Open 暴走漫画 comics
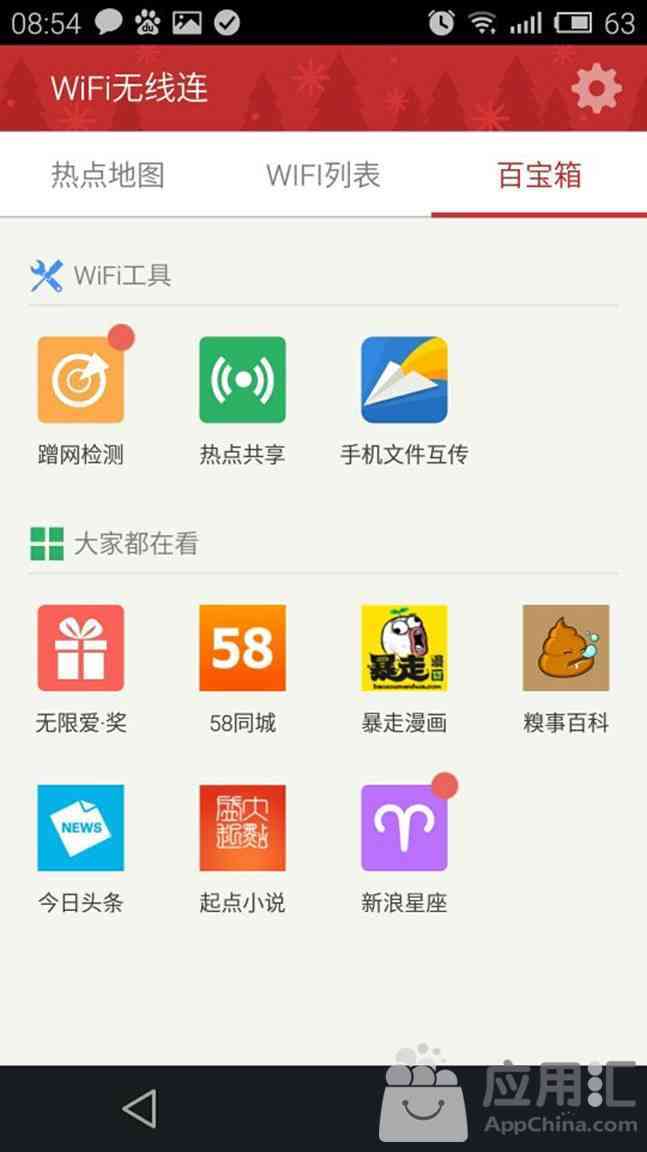The height and width of the screenshot is (1152, 647). click(x=404, y=648)
